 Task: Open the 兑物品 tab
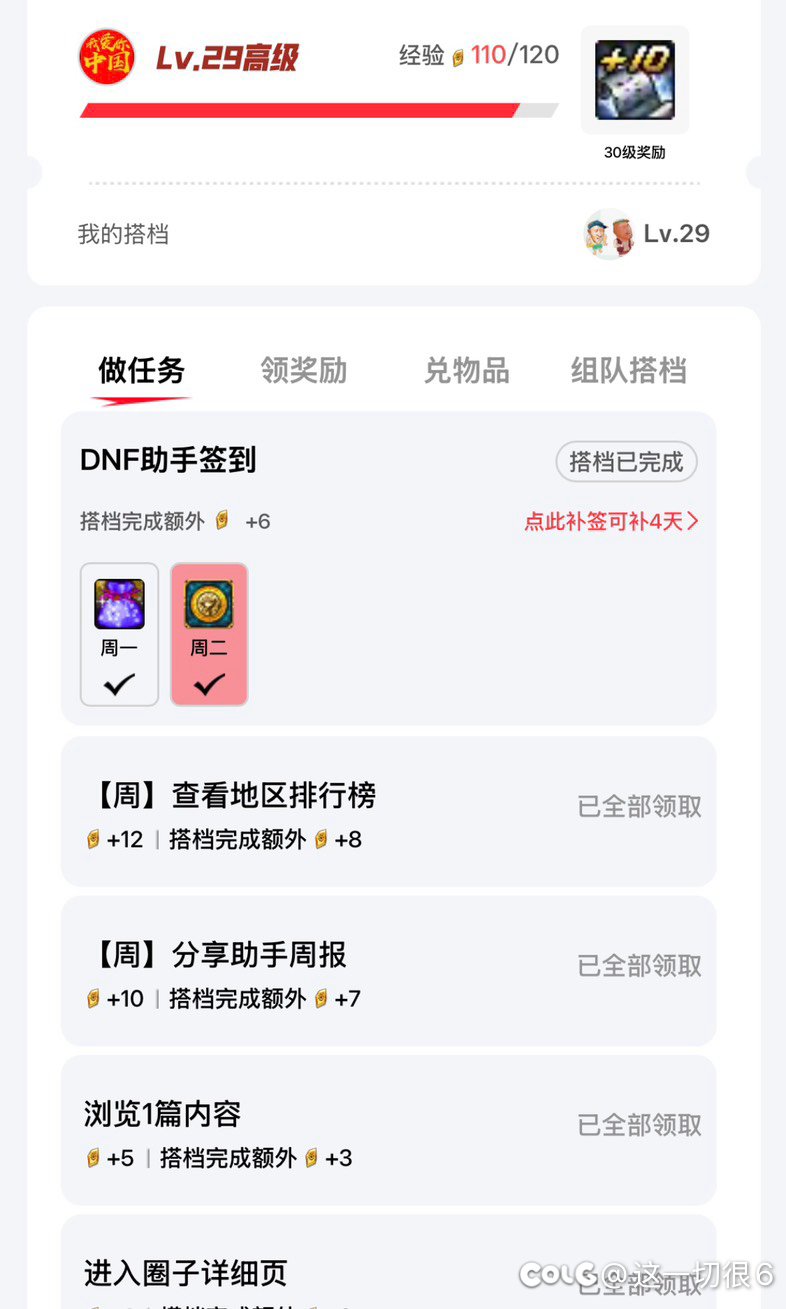coord(466,371)
